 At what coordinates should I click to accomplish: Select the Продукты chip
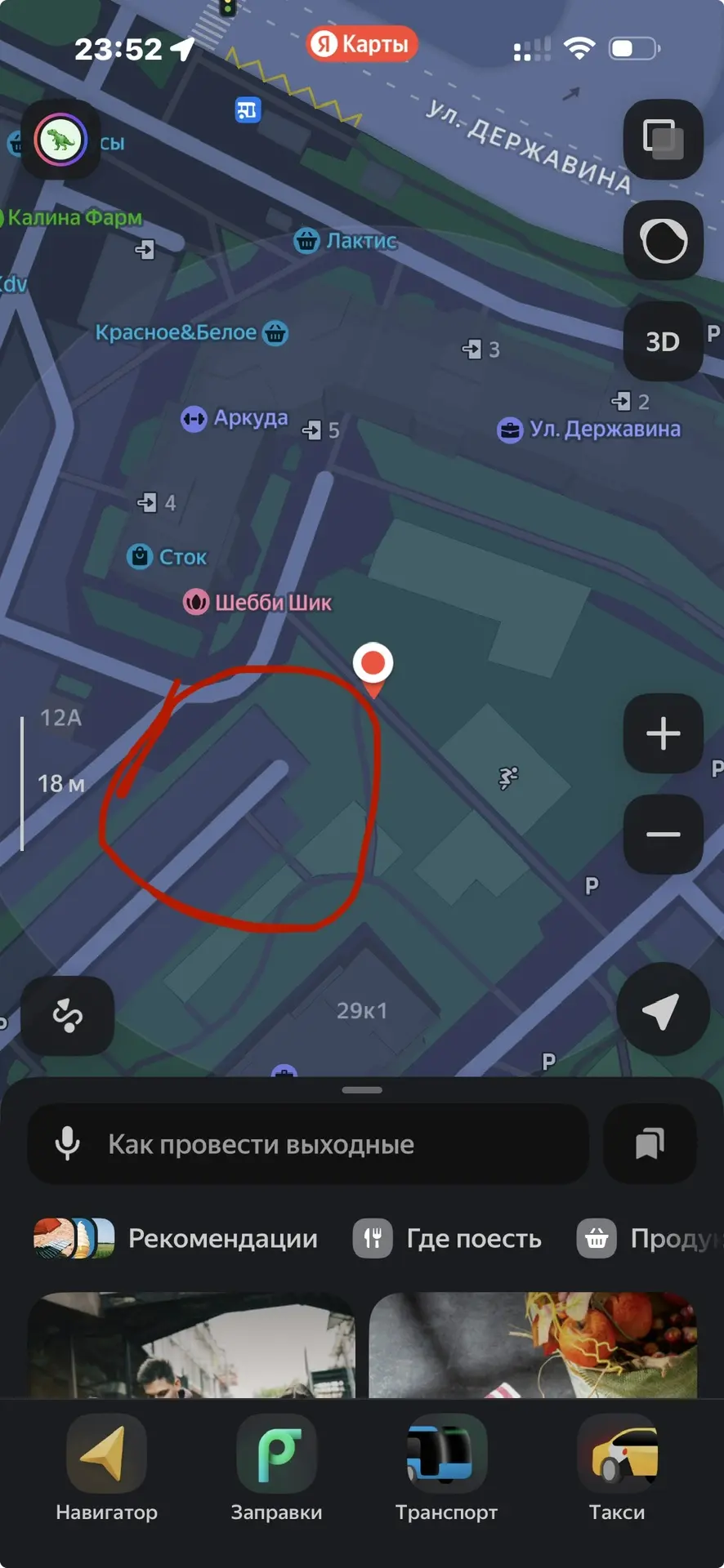click(650, 1238)
